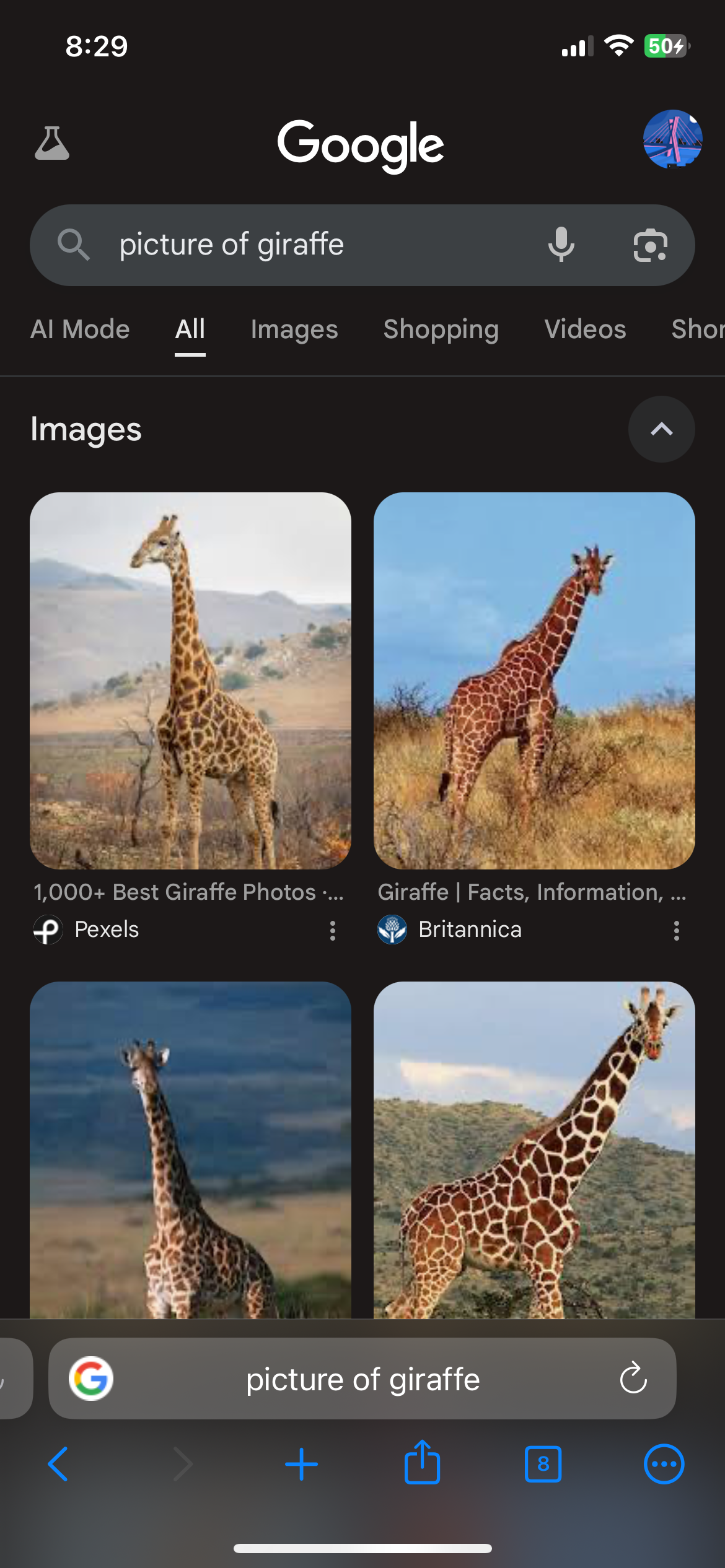
Task: Open the browser more menu
Action: click(x=664, y=1464)
